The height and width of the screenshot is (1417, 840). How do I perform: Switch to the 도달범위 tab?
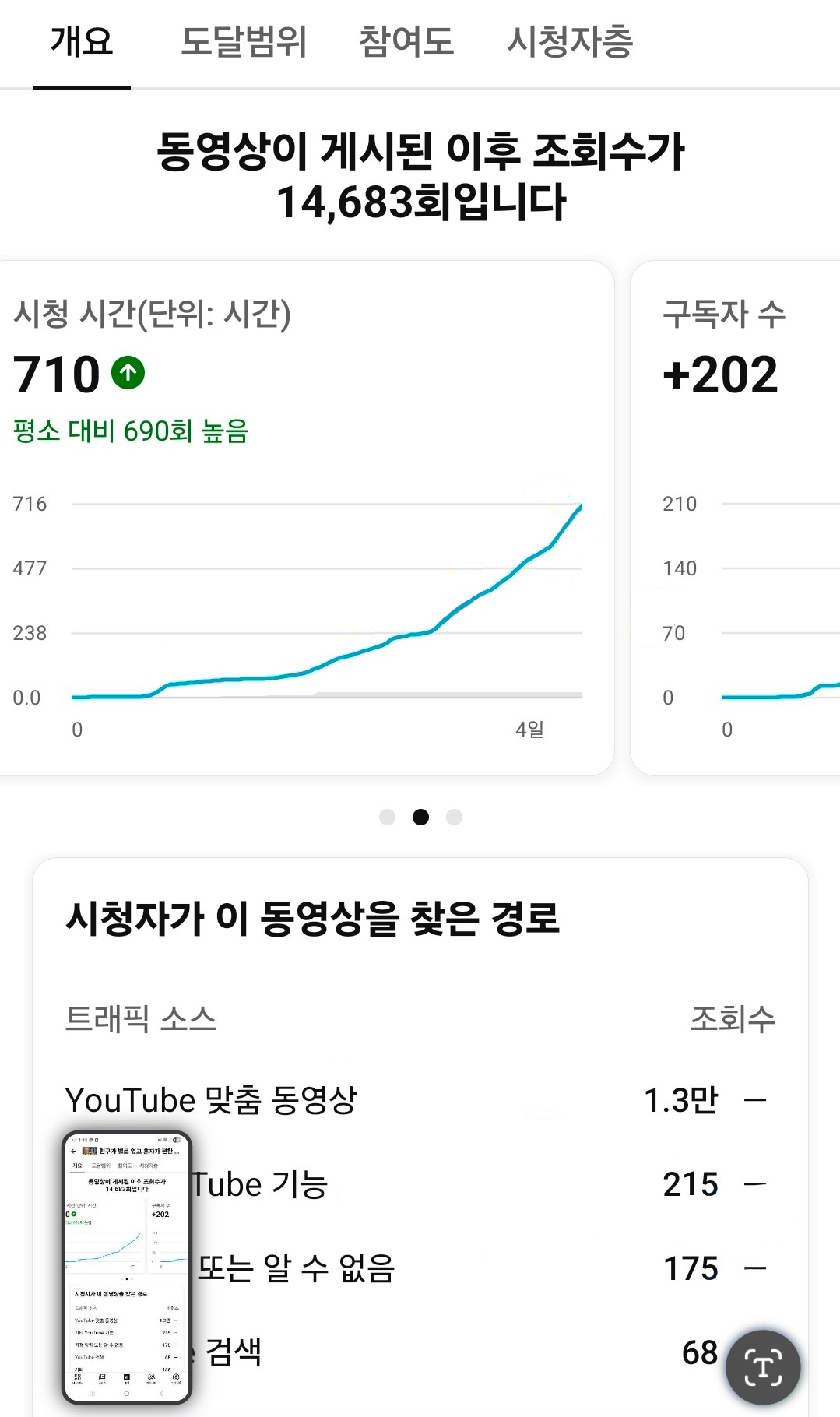coord(244,42)
